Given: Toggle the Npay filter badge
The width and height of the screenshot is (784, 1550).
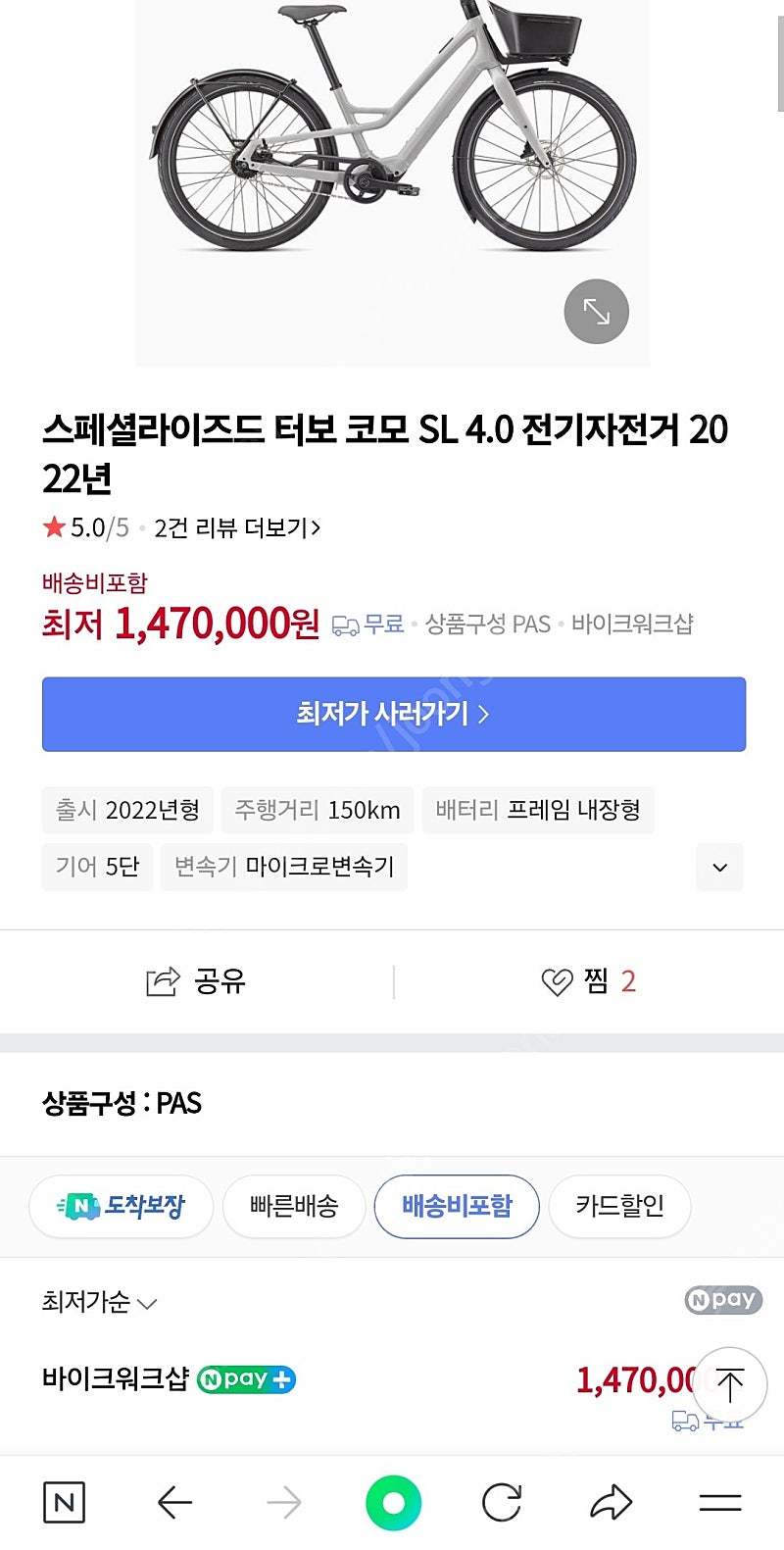Looking at the screenshot, I should tap(723, 1300).
